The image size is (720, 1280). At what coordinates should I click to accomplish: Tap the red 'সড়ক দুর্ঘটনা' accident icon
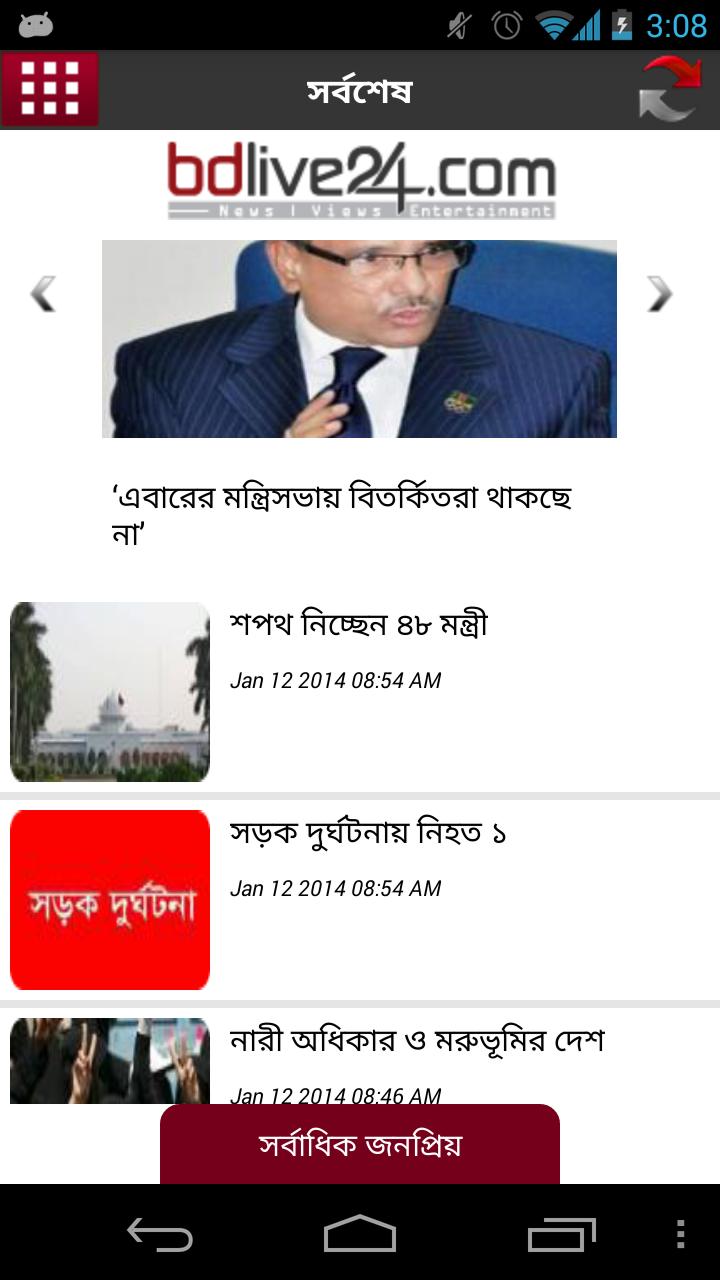pos(110,893)
